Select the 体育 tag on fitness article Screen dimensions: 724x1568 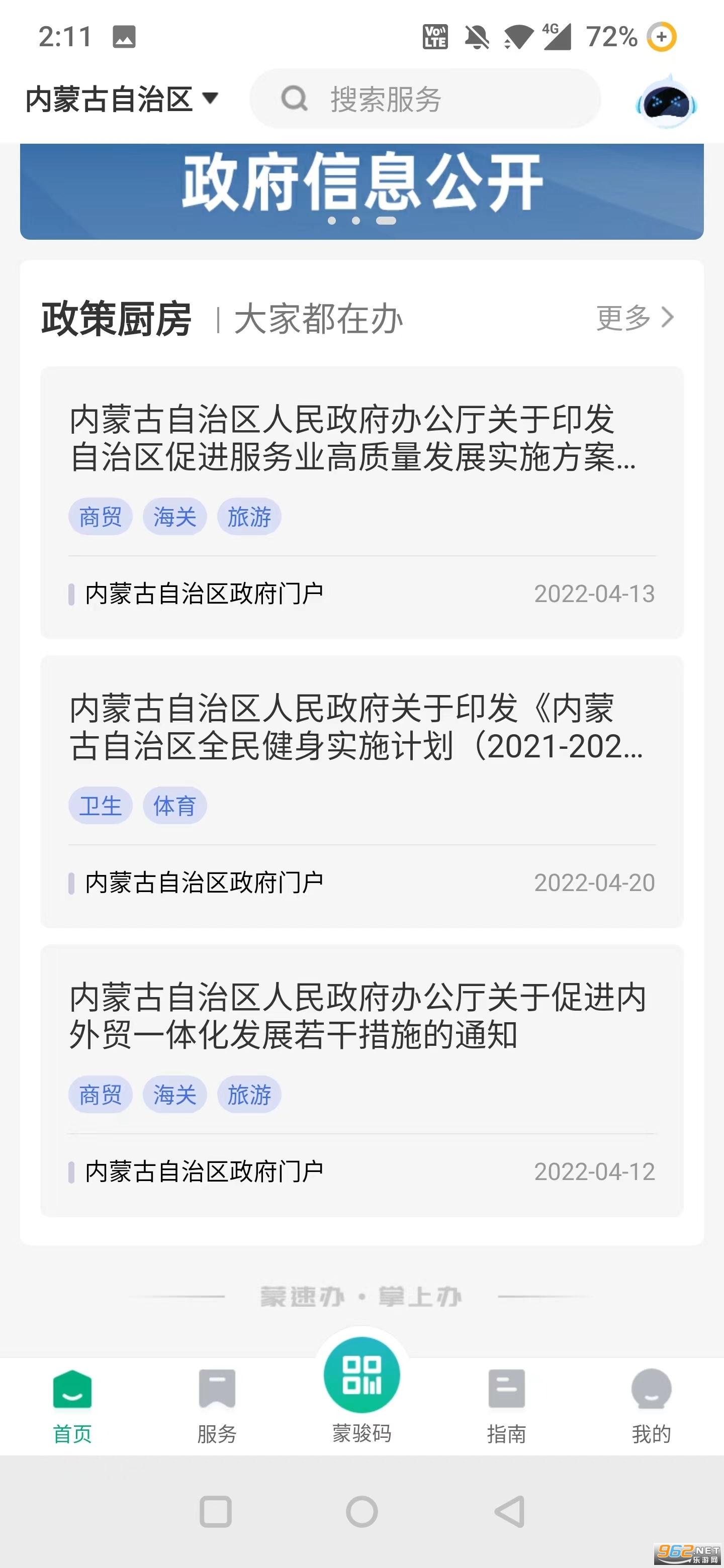(174, 805)
